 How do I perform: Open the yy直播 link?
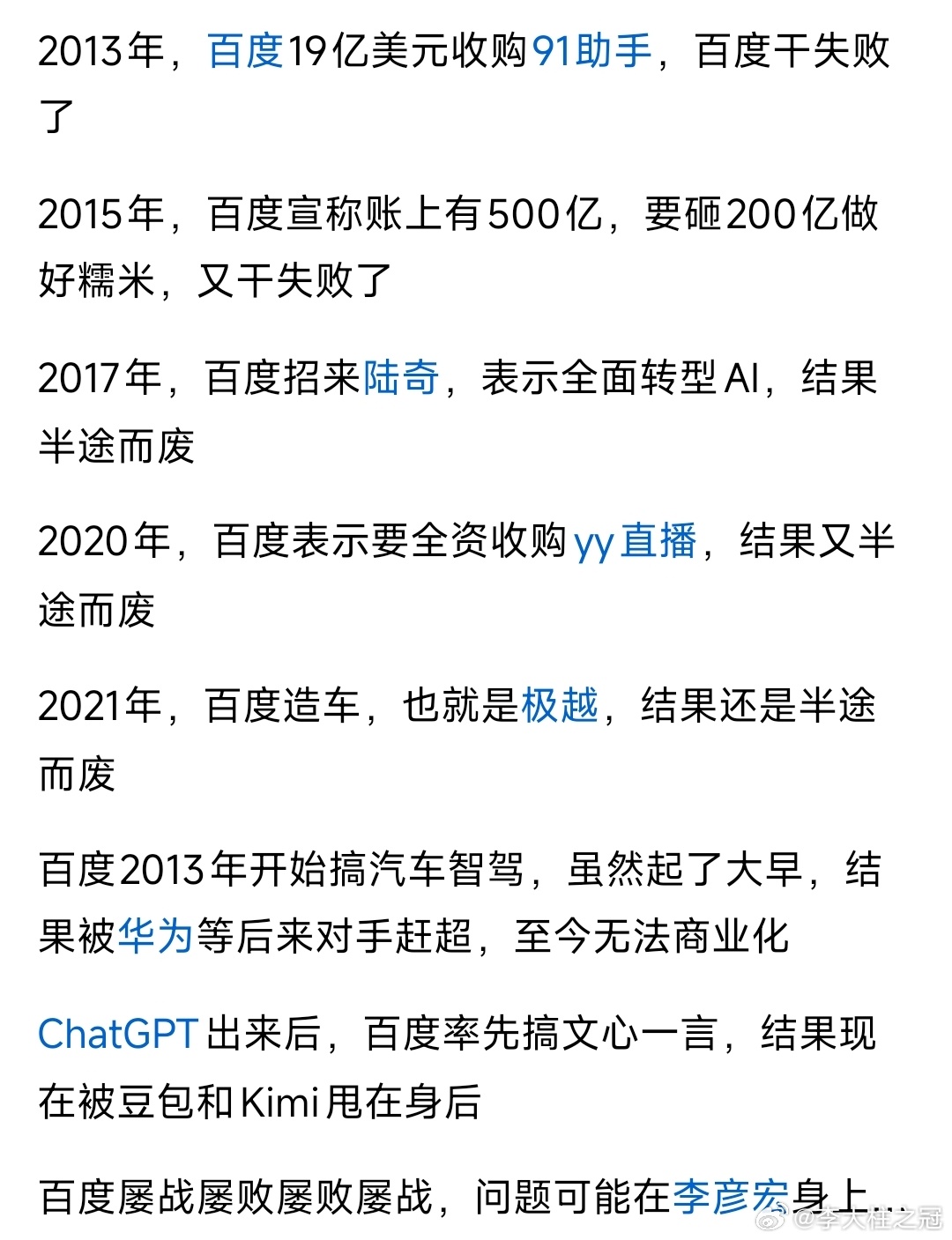tap(636, 541)
